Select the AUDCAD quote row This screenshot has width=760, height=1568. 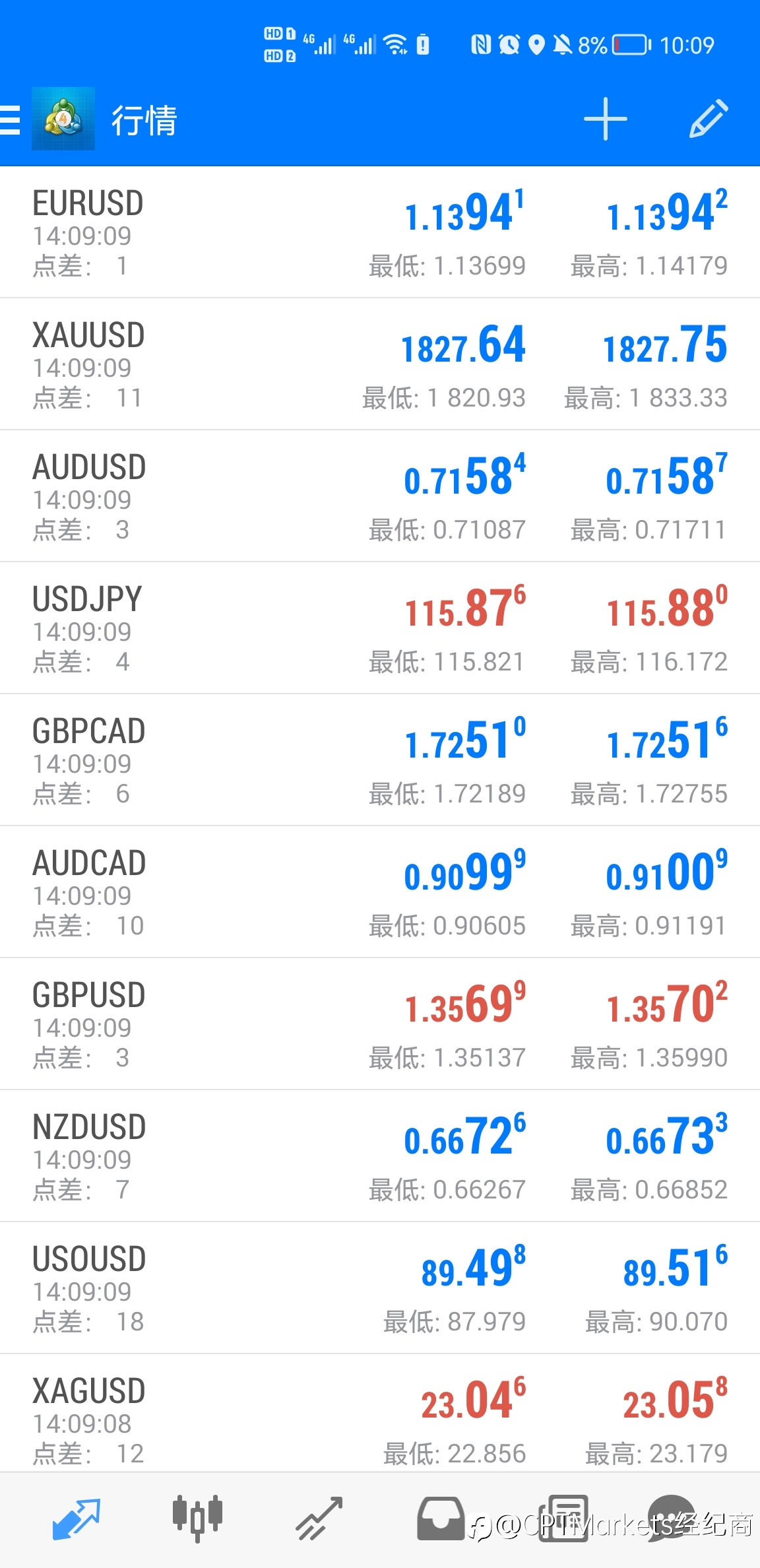point(380,892)
